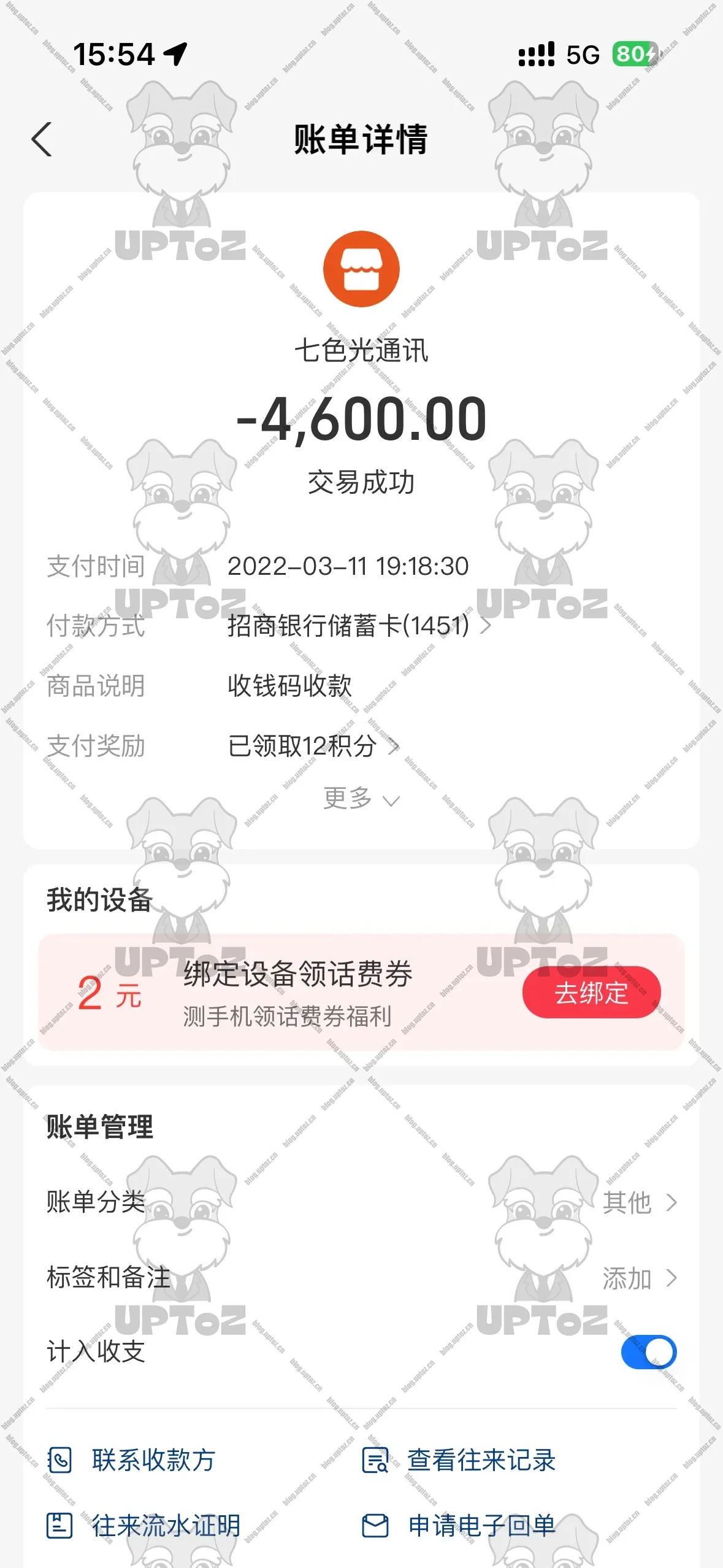Expand 更多 transaction details
Viewport: 723px width, 1568px height.
tap(361, 799)
